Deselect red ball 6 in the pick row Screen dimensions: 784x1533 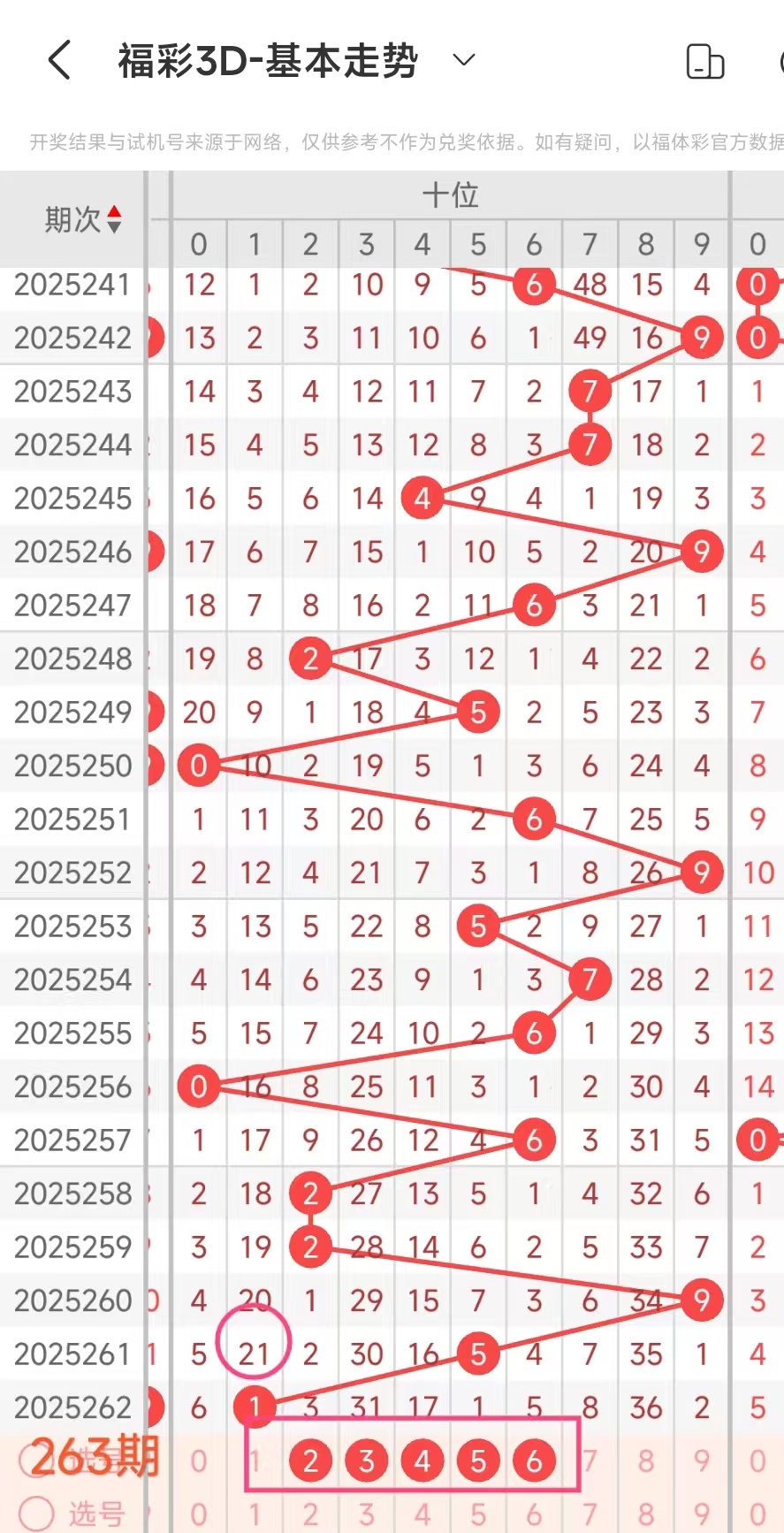pyautogui.click(x=534, y=1461)
